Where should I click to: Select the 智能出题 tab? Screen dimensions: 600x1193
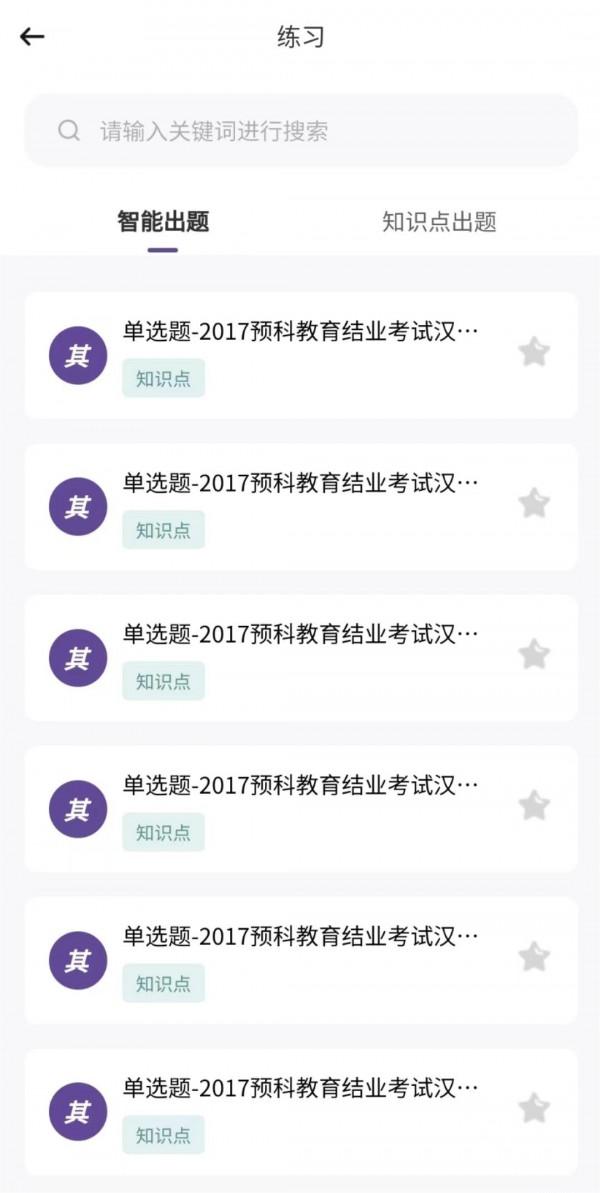pyautogui.click(x=163, y=222)
